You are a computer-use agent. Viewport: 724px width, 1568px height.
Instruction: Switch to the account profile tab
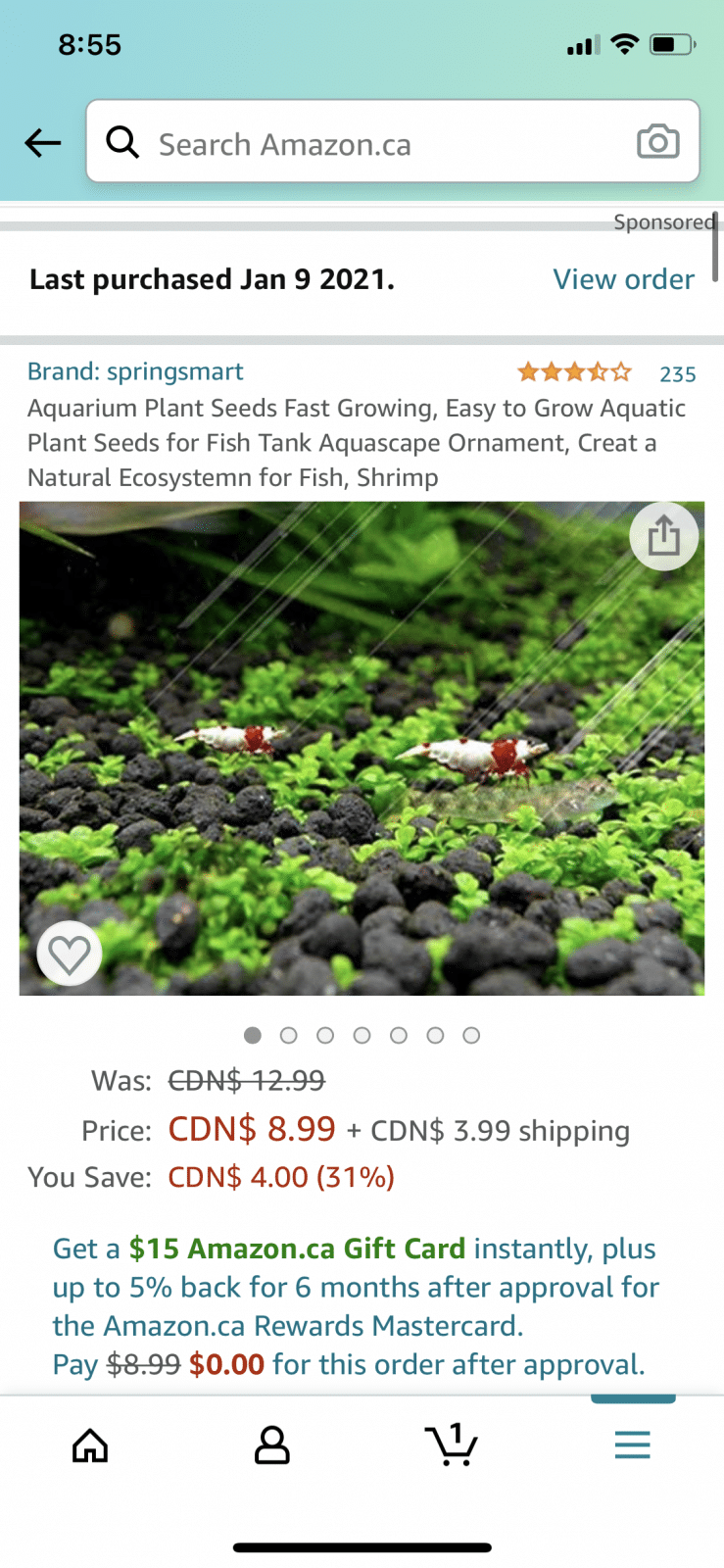(271, 1445)
